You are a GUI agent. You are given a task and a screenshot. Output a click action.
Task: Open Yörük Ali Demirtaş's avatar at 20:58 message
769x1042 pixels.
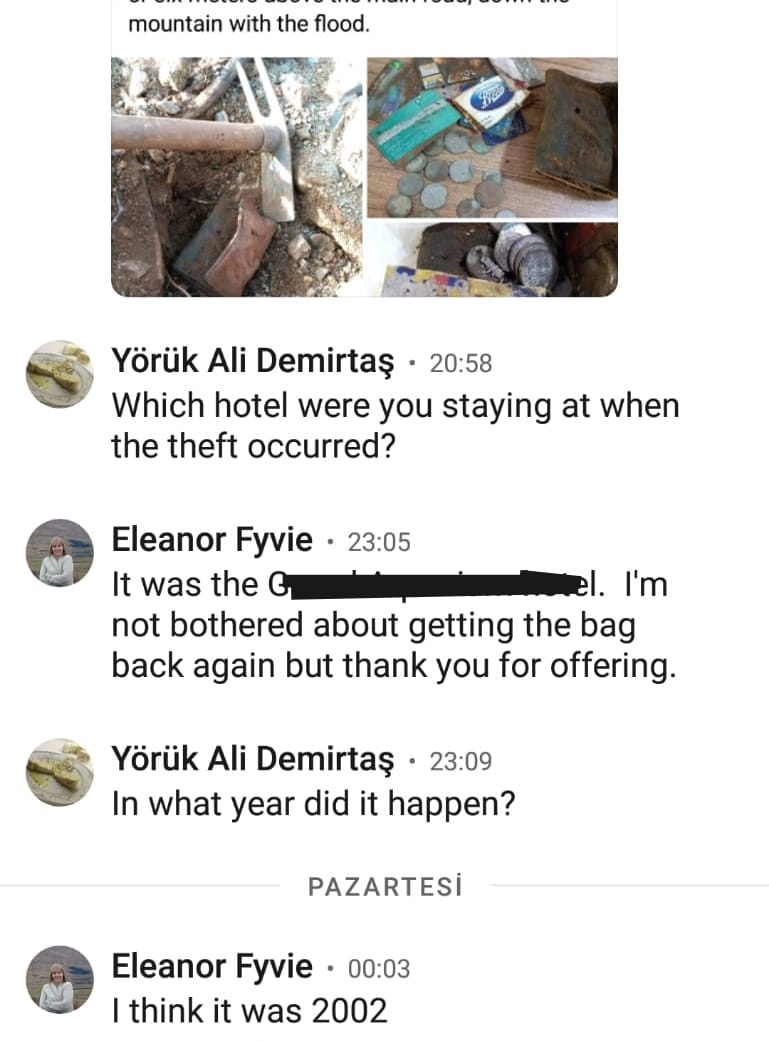tap(59, 374)
